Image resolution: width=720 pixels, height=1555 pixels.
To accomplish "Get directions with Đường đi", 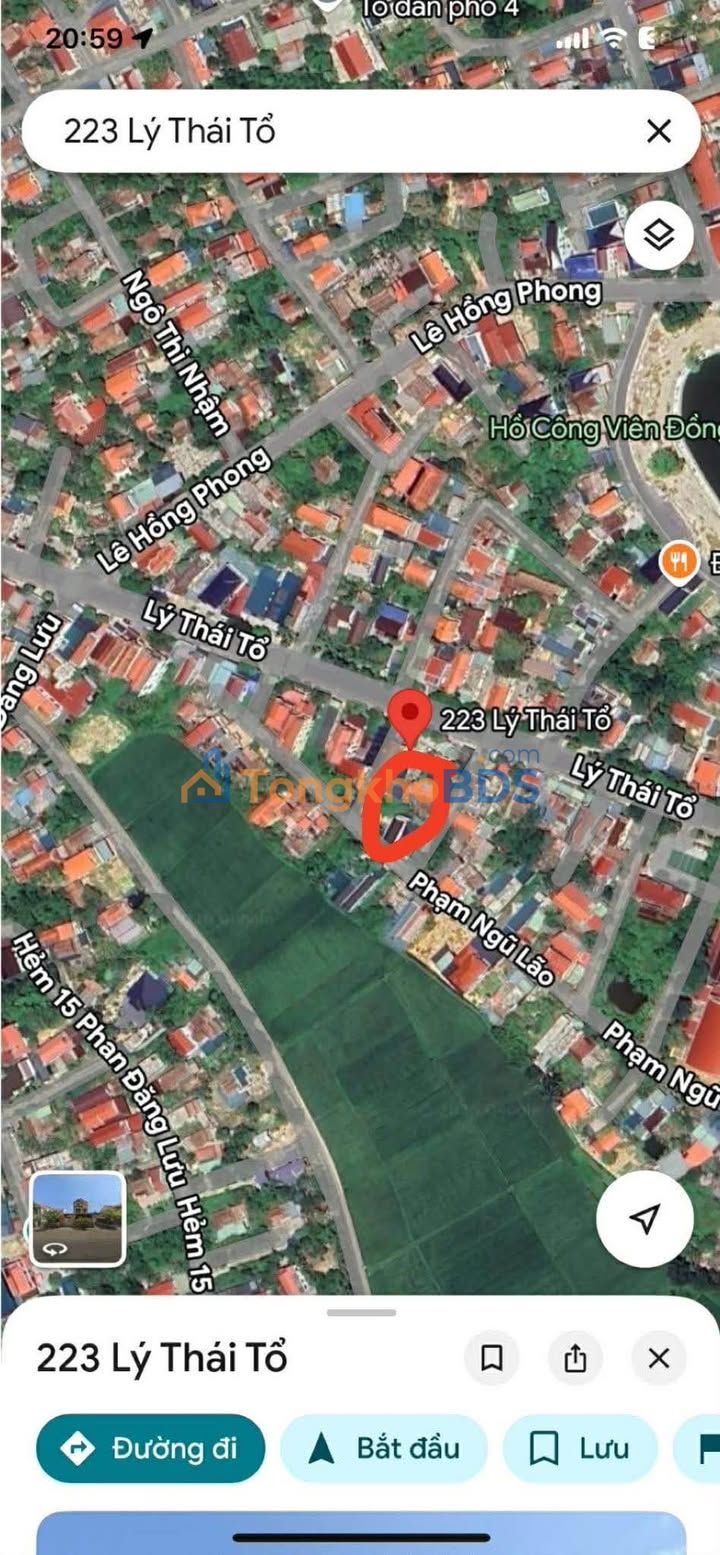I will pos(151,1448).
